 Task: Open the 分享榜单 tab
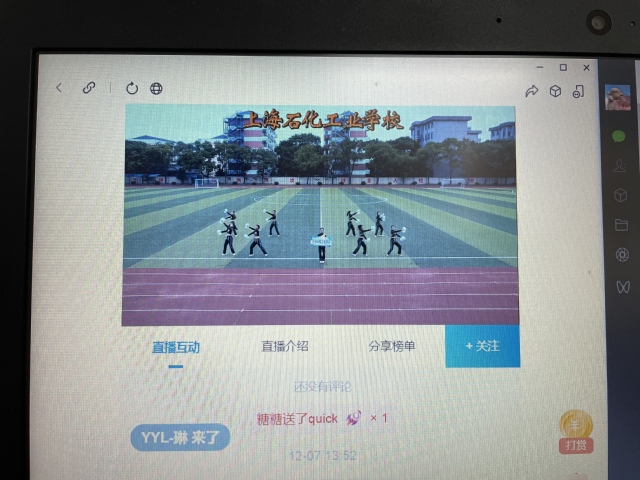(x=392, y=347)
